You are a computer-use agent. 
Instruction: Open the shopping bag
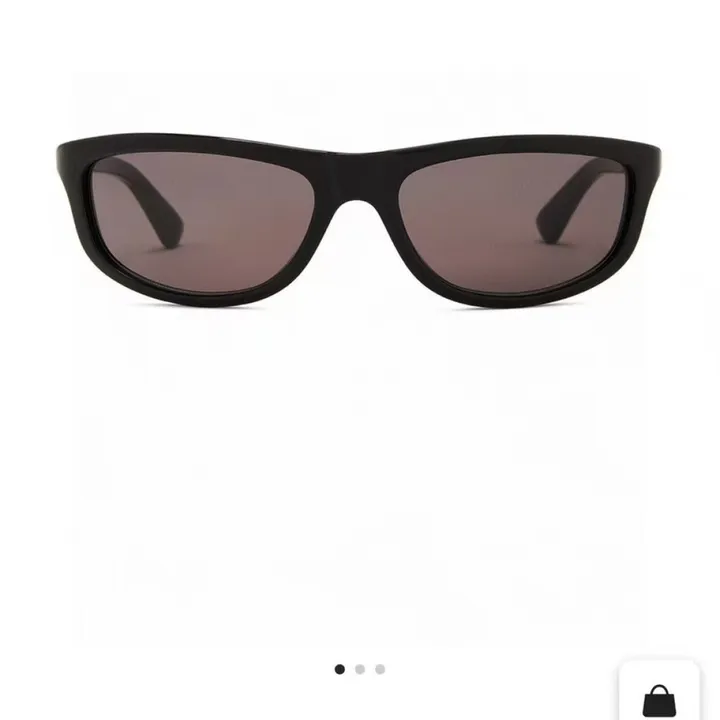658,699
